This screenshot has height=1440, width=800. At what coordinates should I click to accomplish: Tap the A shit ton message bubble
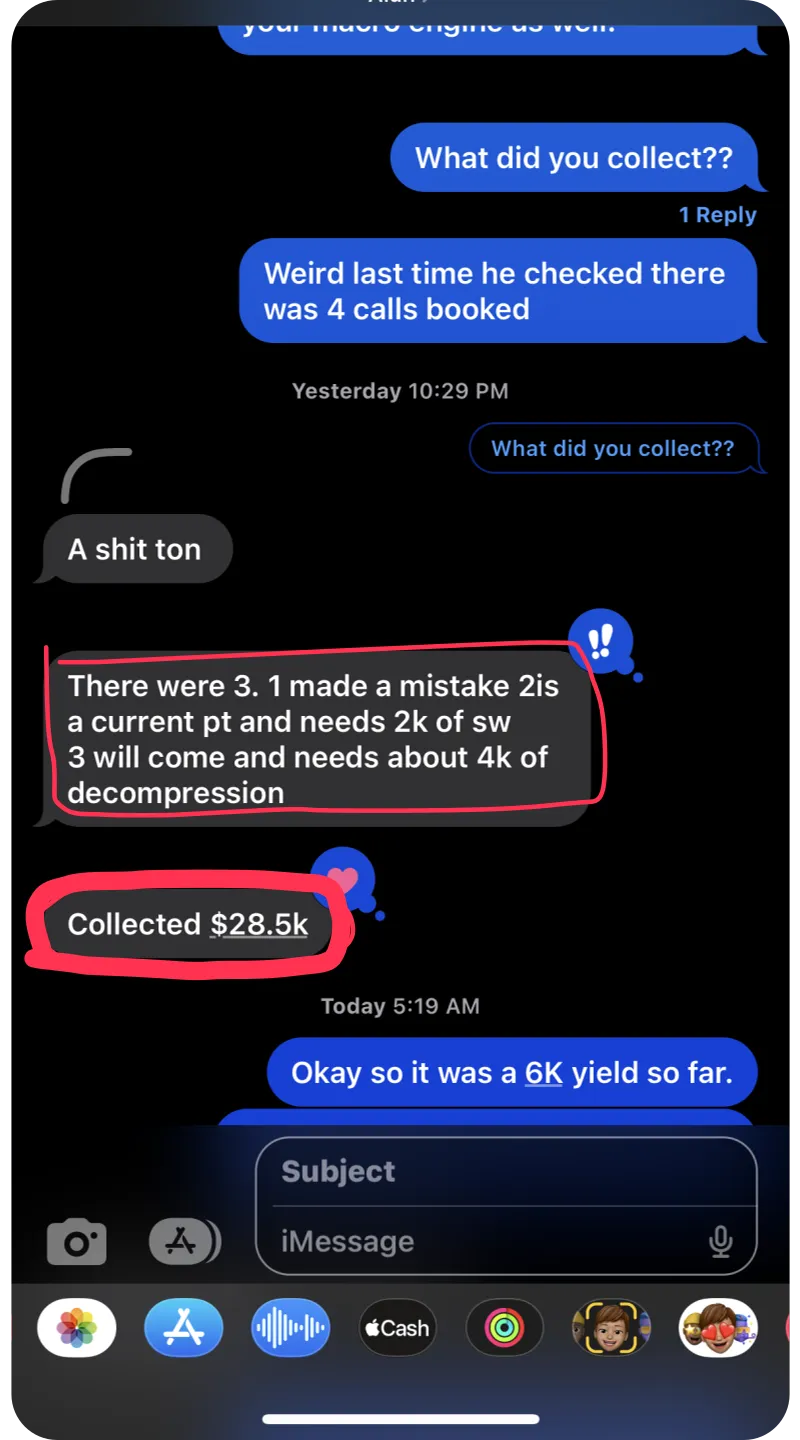point(133,549)
